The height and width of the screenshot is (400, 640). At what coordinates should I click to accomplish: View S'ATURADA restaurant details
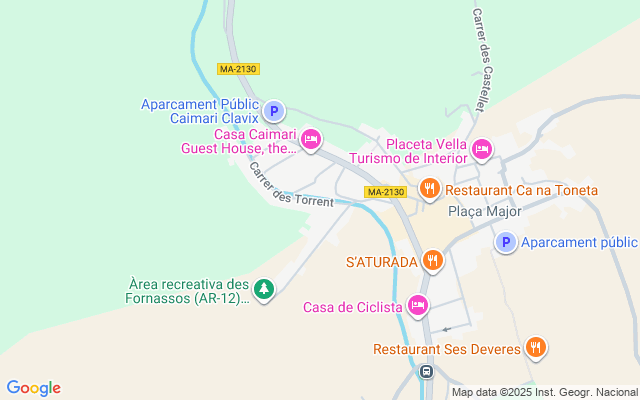432,262
